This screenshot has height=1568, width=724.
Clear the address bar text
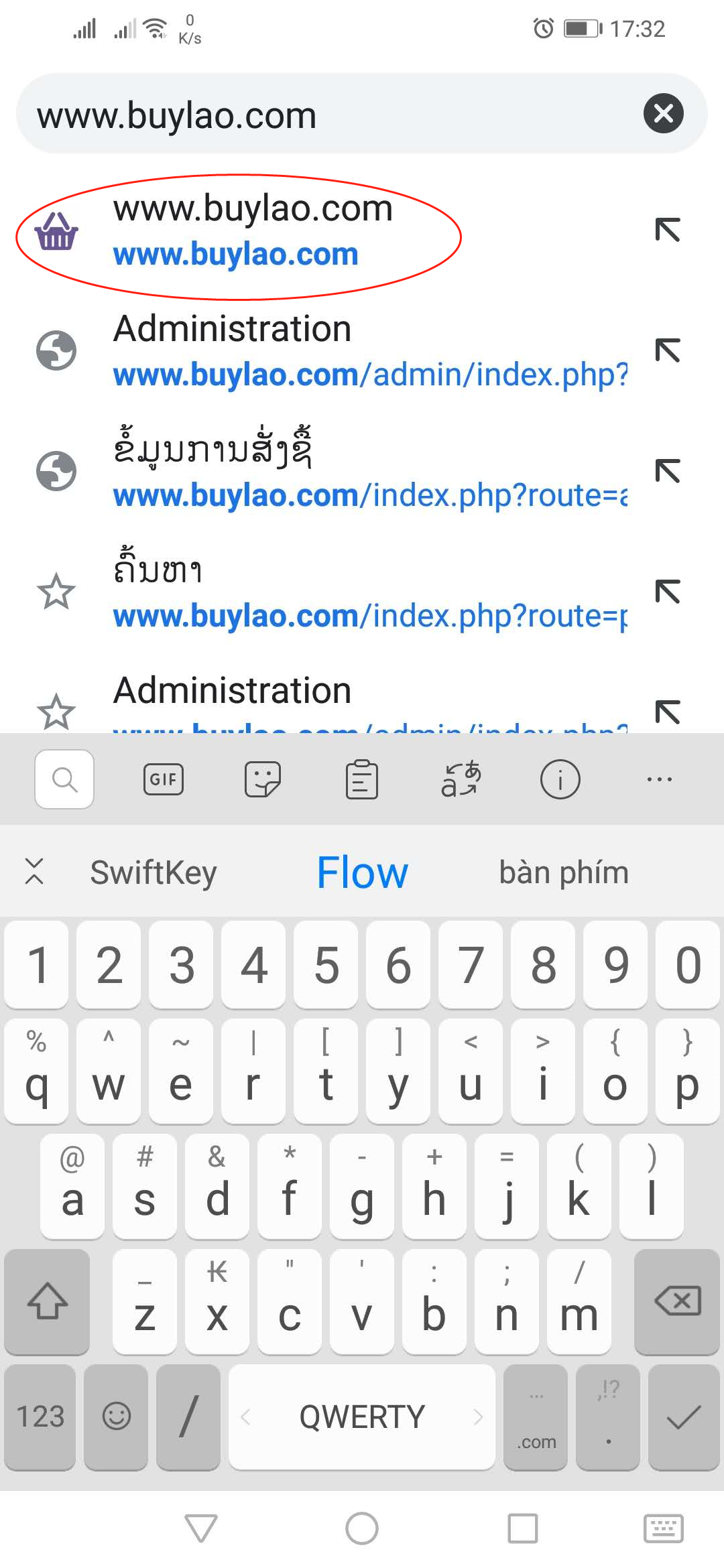click(x=663, y=113)
